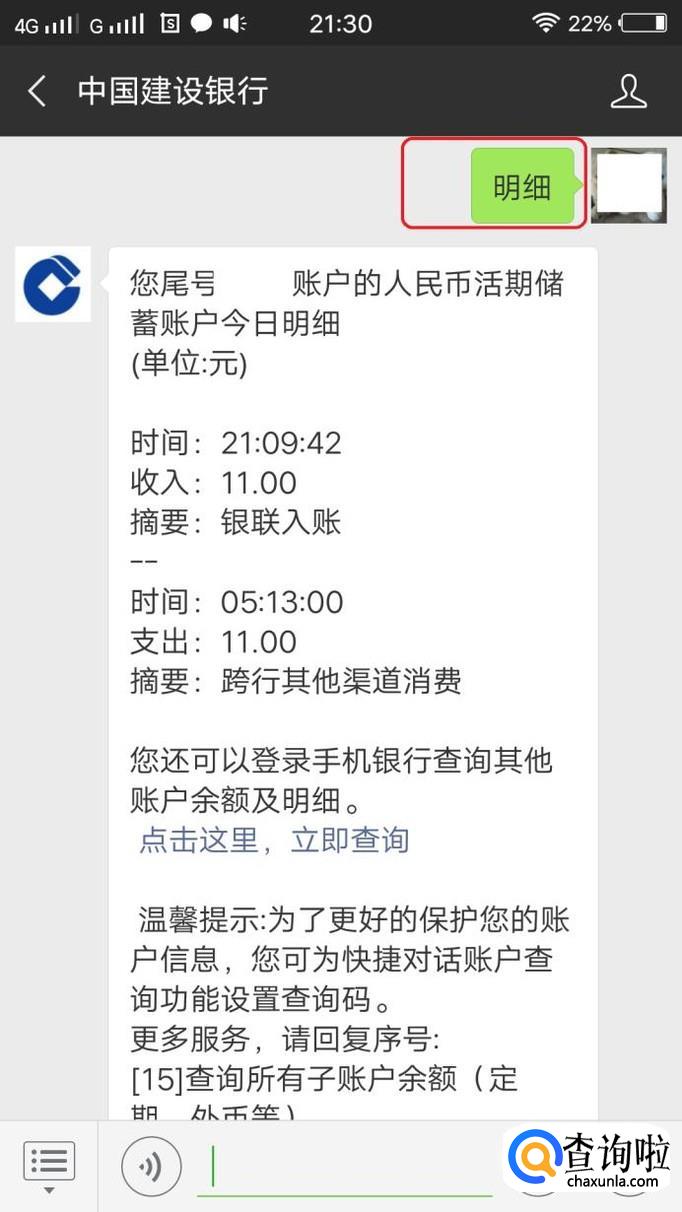This screenshot has height=1212, width=682.
Task: Open my own profile avatar
Action: point(629,185)
